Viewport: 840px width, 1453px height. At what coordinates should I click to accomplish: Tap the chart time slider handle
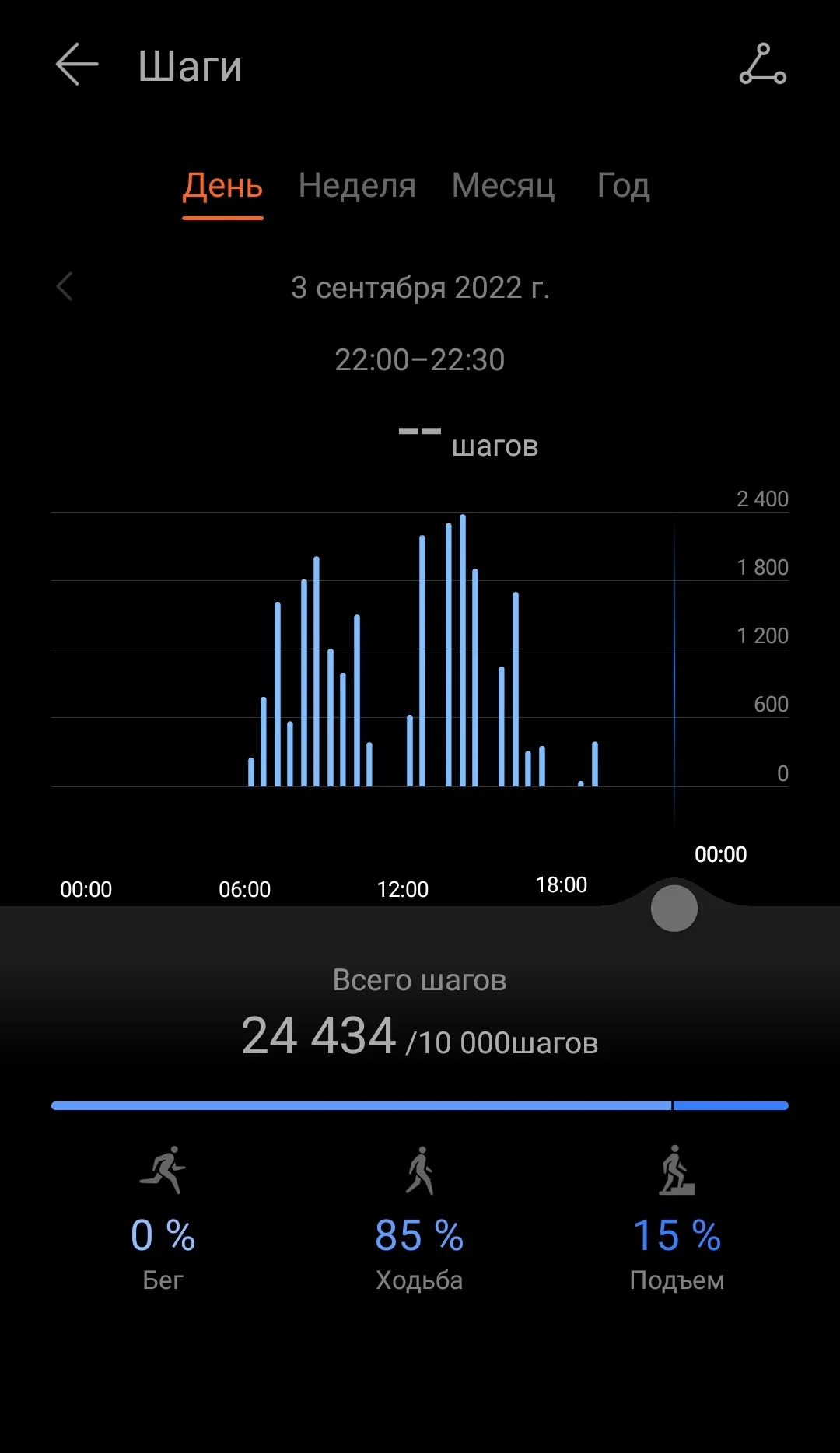coord(674,908)
